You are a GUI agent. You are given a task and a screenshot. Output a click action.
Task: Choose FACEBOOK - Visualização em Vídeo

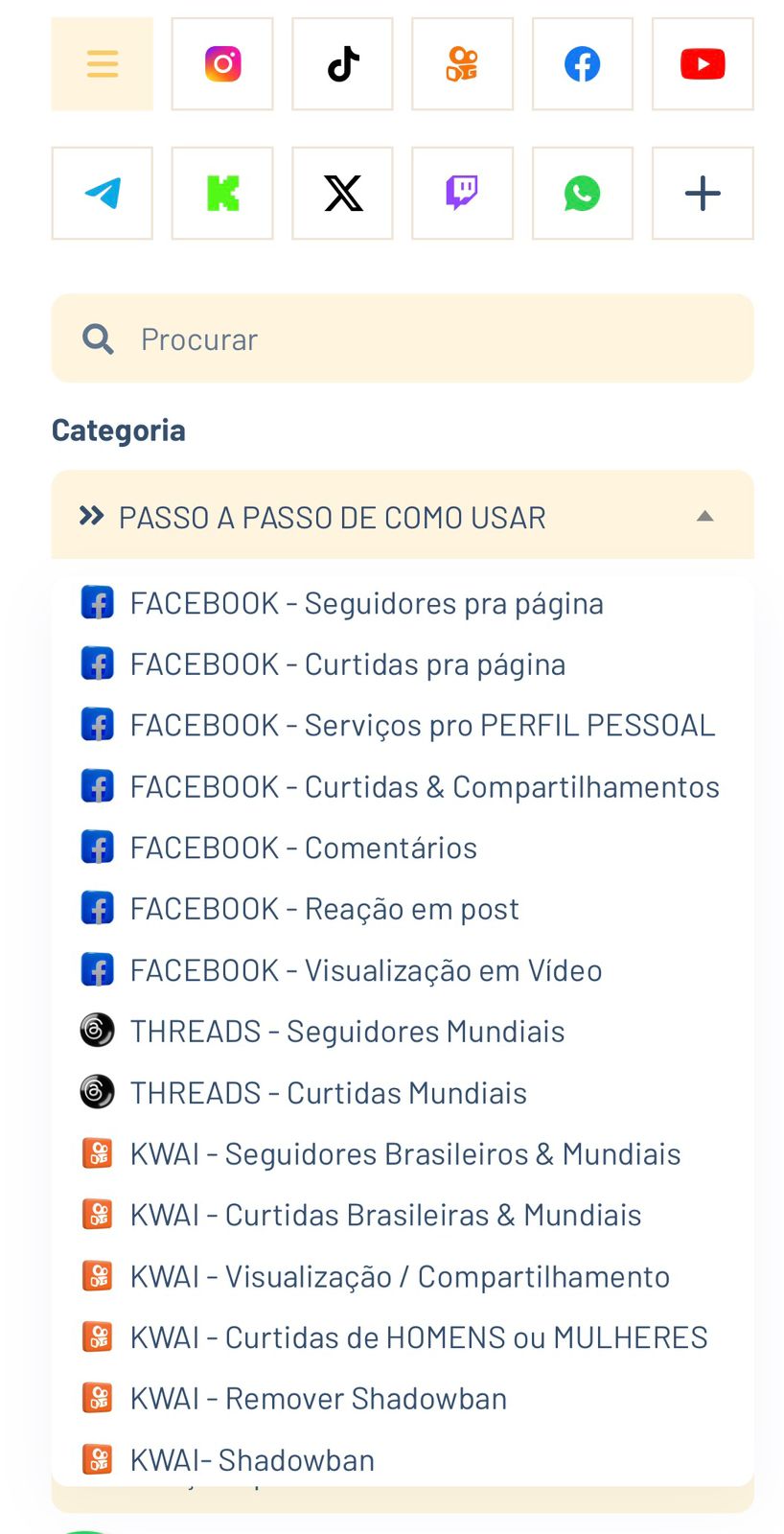click(x=365, y=971)
